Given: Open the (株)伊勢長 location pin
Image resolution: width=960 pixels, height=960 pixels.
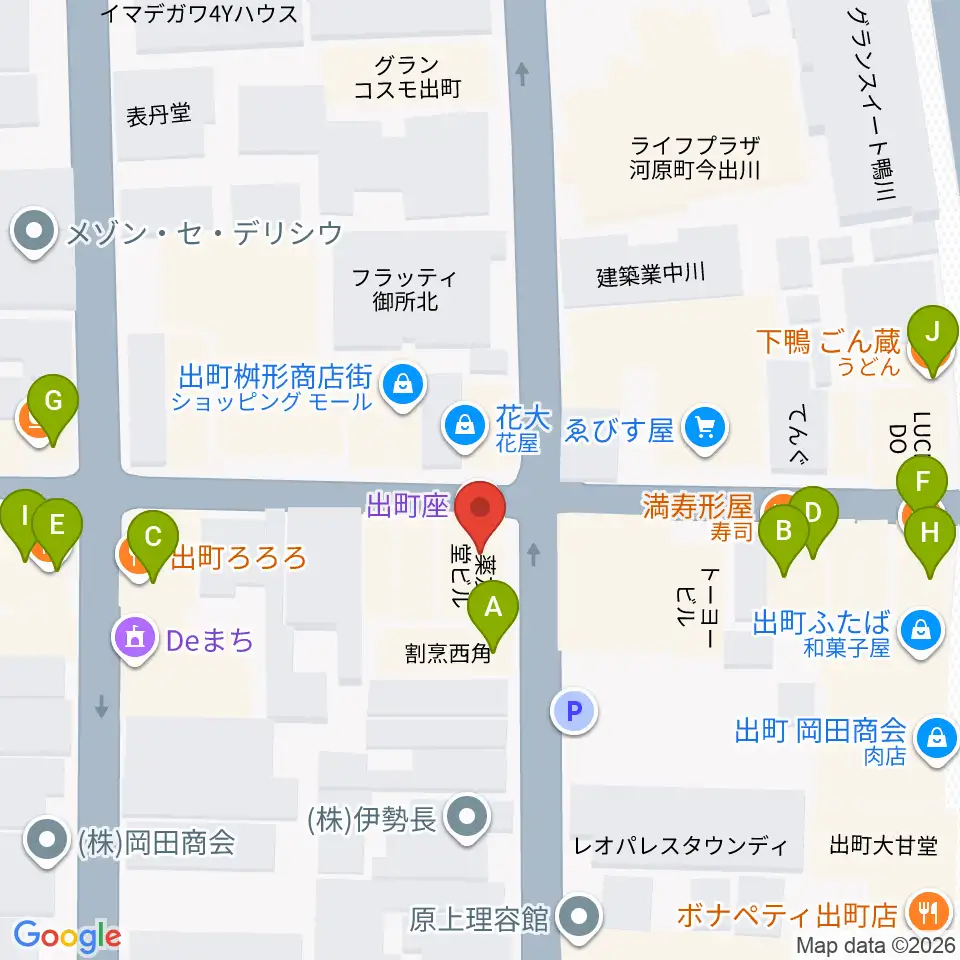Looking at the screenshot, I should click(x=467, y=819).
